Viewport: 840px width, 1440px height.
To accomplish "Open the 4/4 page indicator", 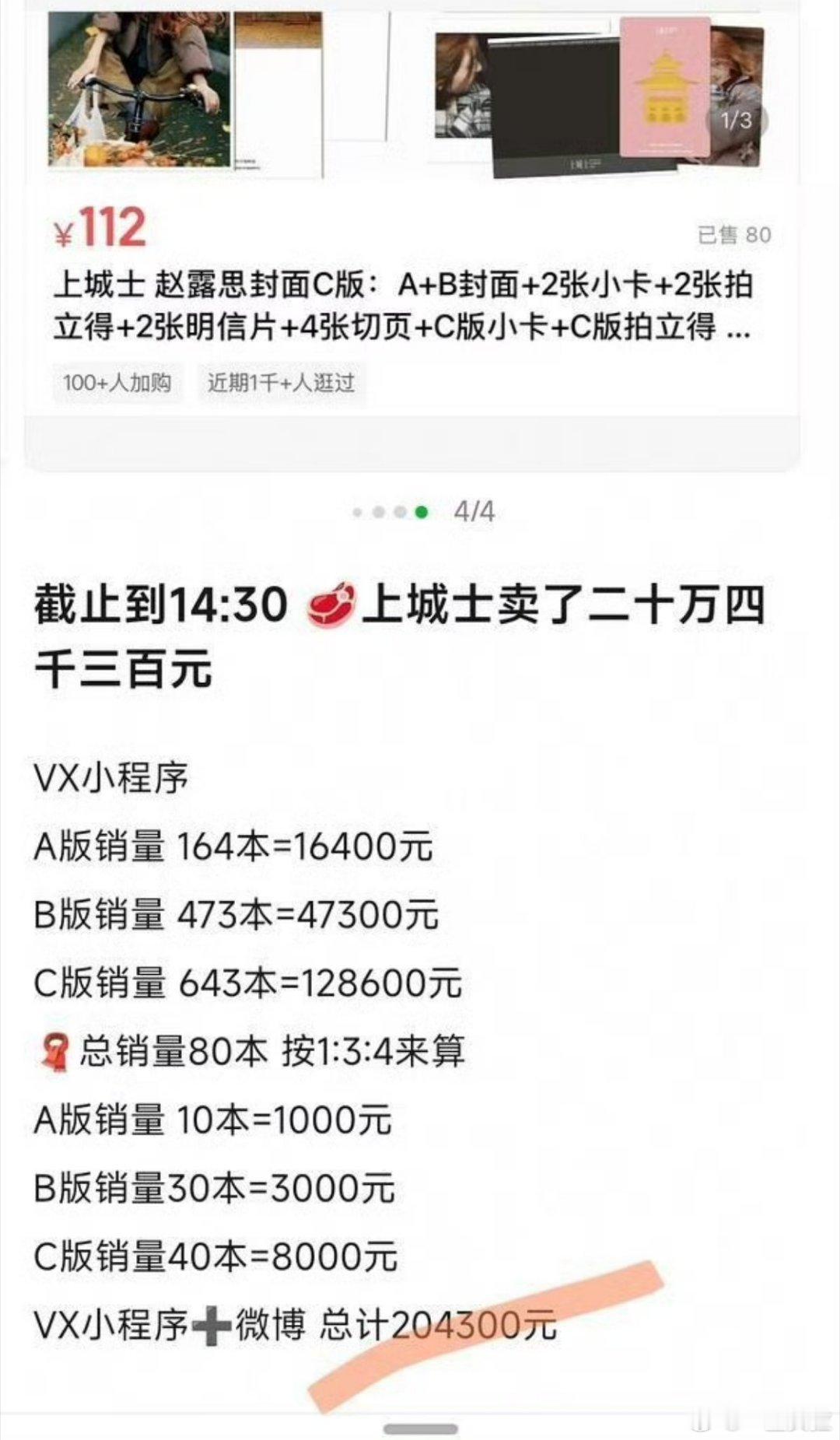I will 476,512.
